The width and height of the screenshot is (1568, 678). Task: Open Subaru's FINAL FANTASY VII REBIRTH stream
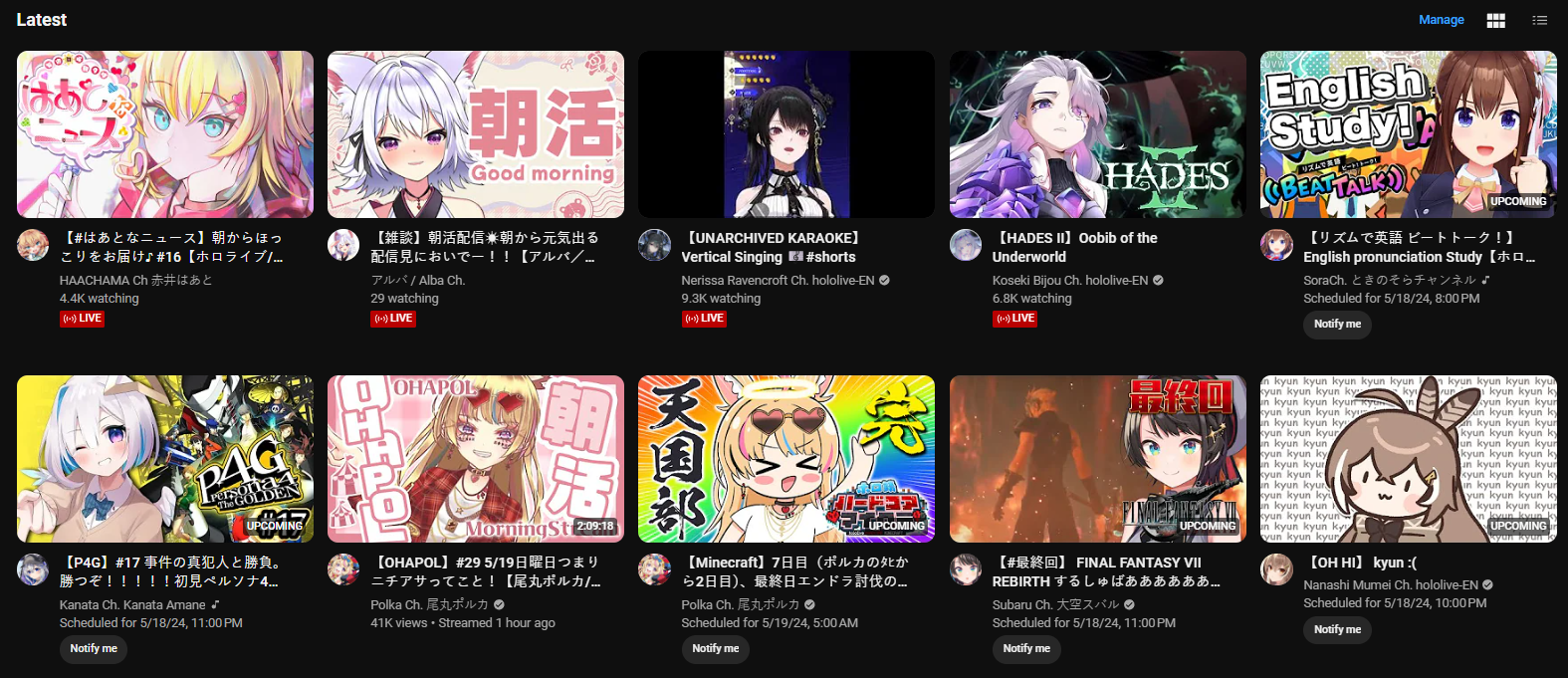coord(1097,459)
